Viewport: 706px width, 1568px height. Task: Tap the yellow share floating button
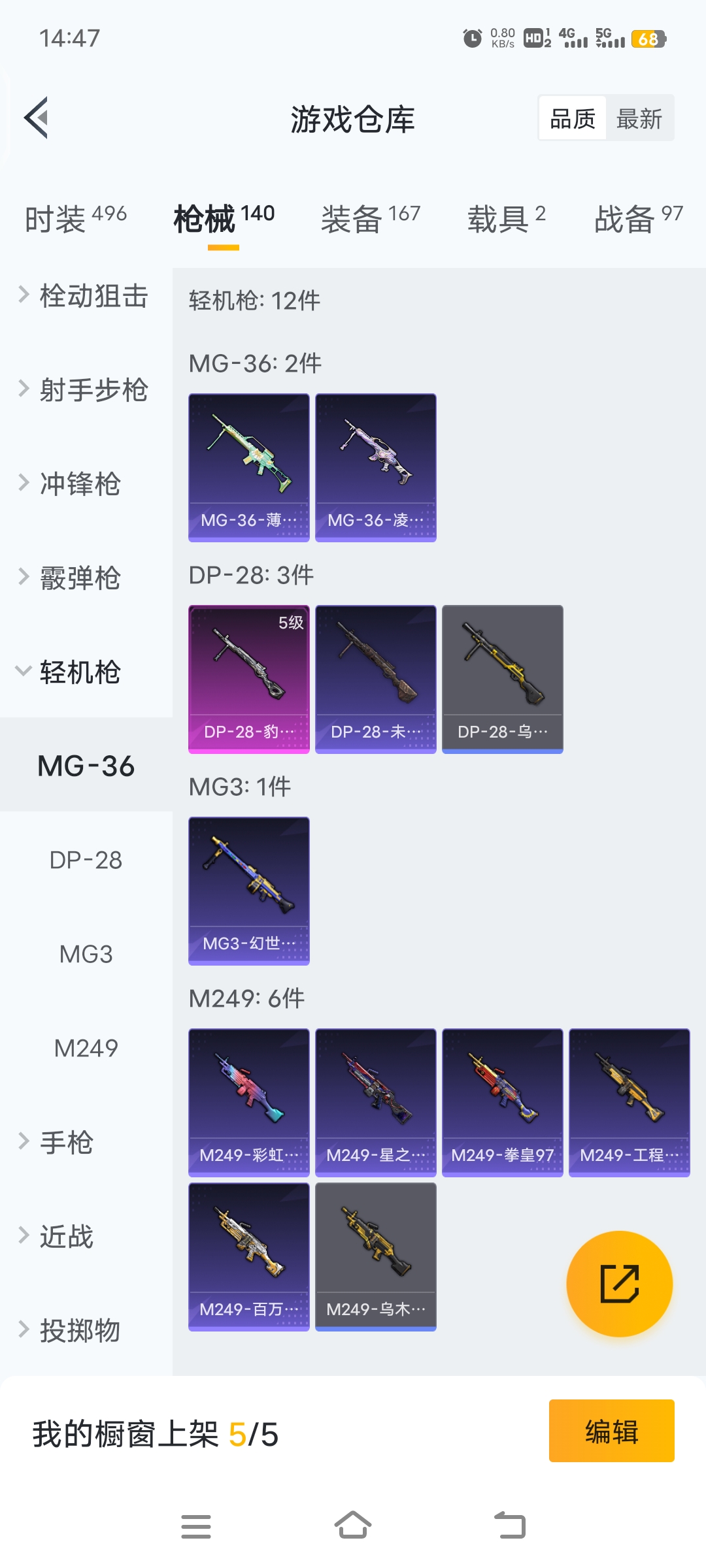coord(619,1284)
